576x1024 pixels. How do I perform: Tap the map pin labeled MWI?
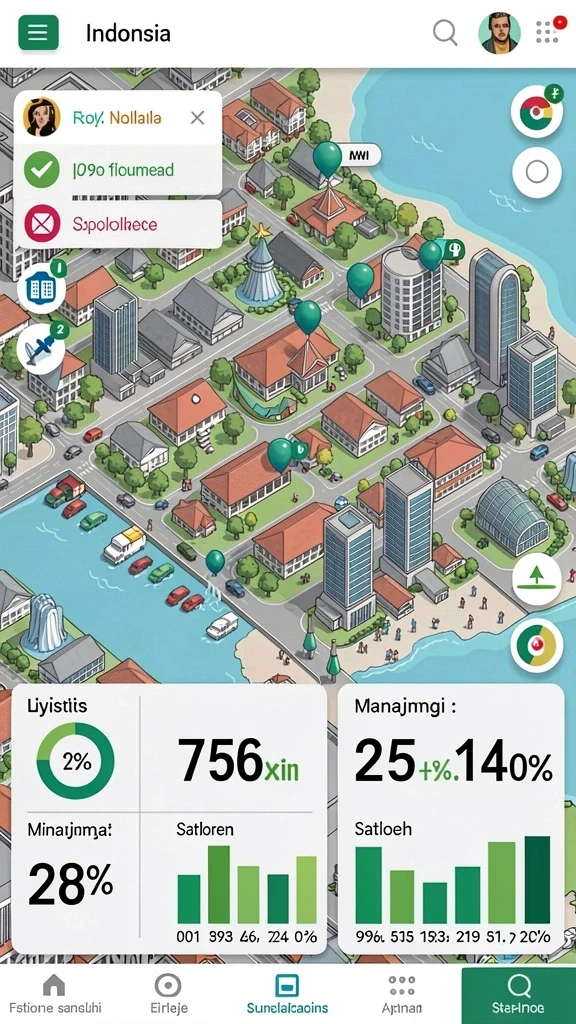328,159
